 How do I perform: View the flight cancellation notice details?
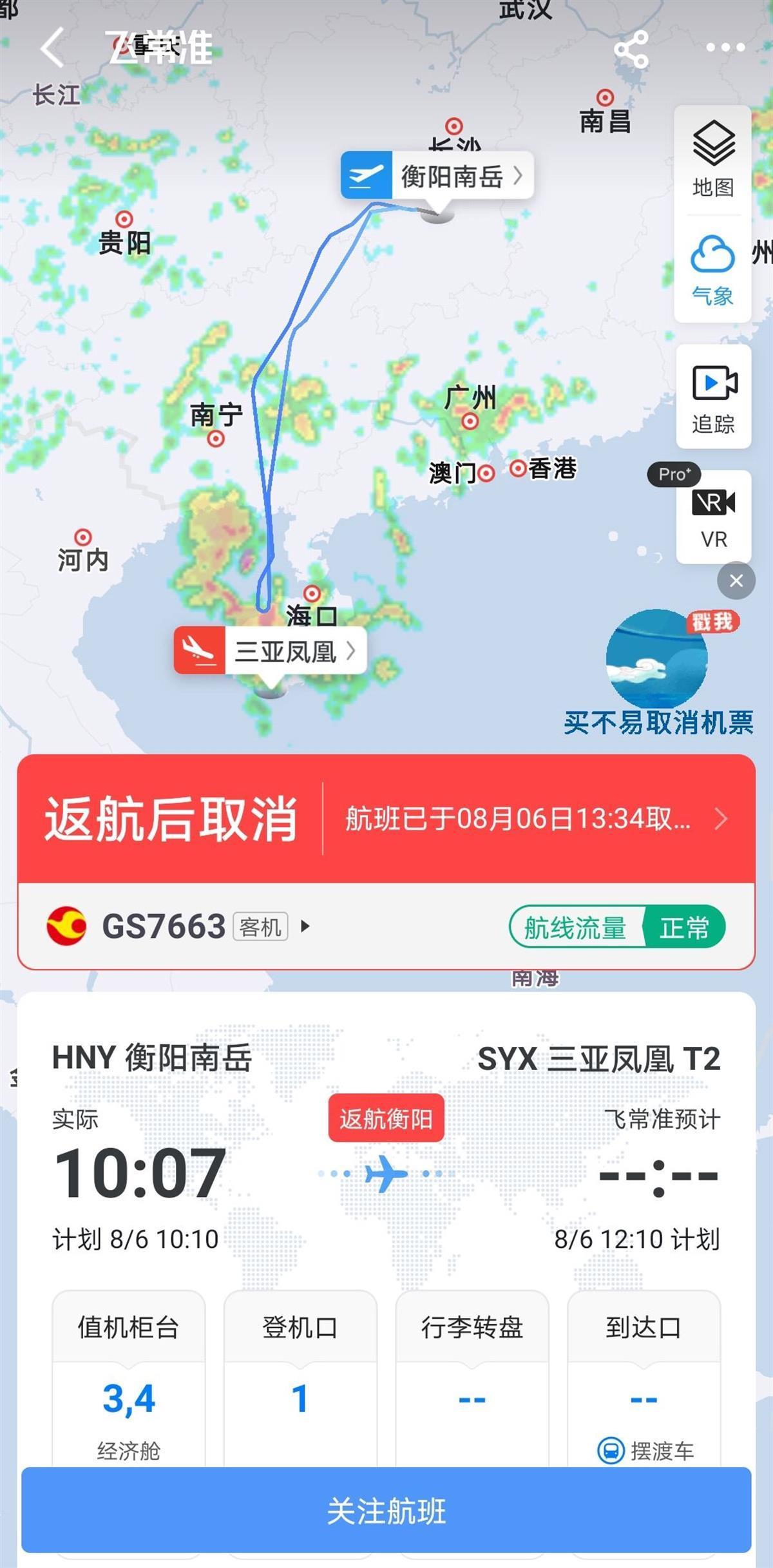tap(535, 819)
